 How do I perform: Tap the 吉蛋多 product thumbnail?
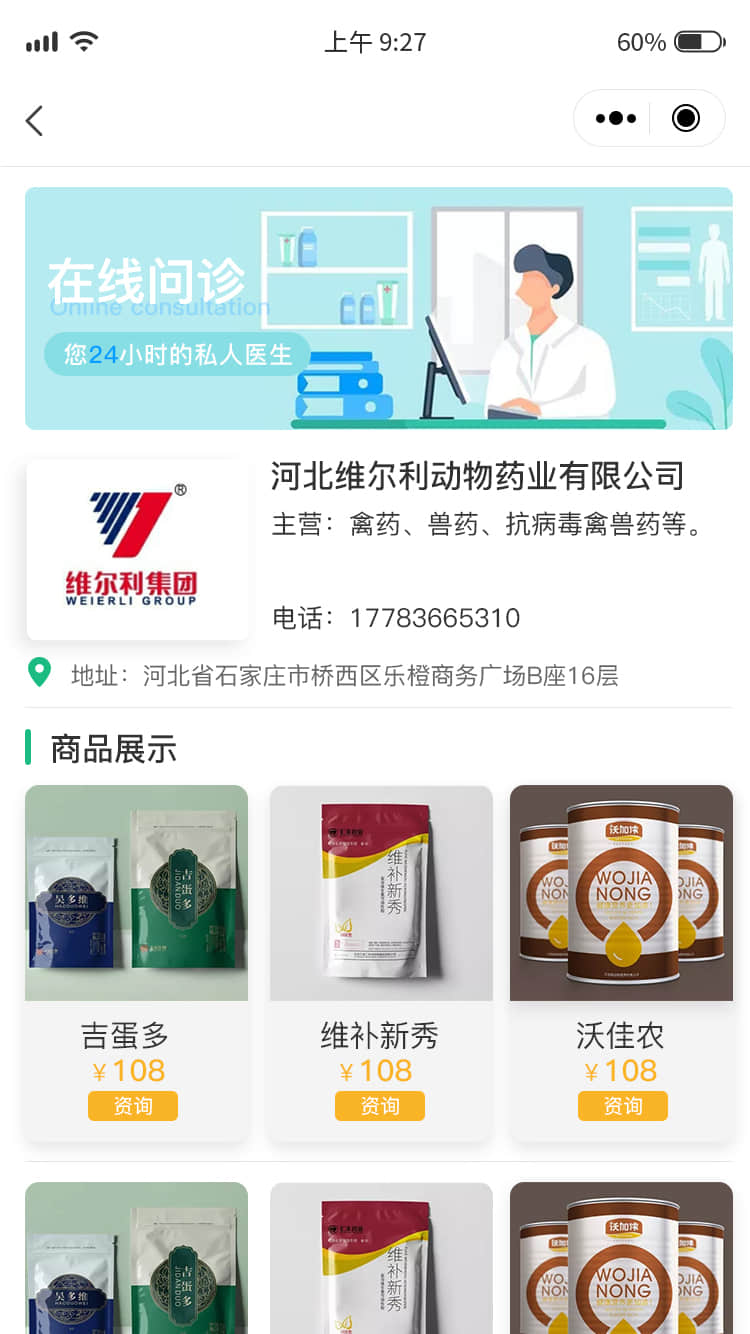tap(136, 893)
